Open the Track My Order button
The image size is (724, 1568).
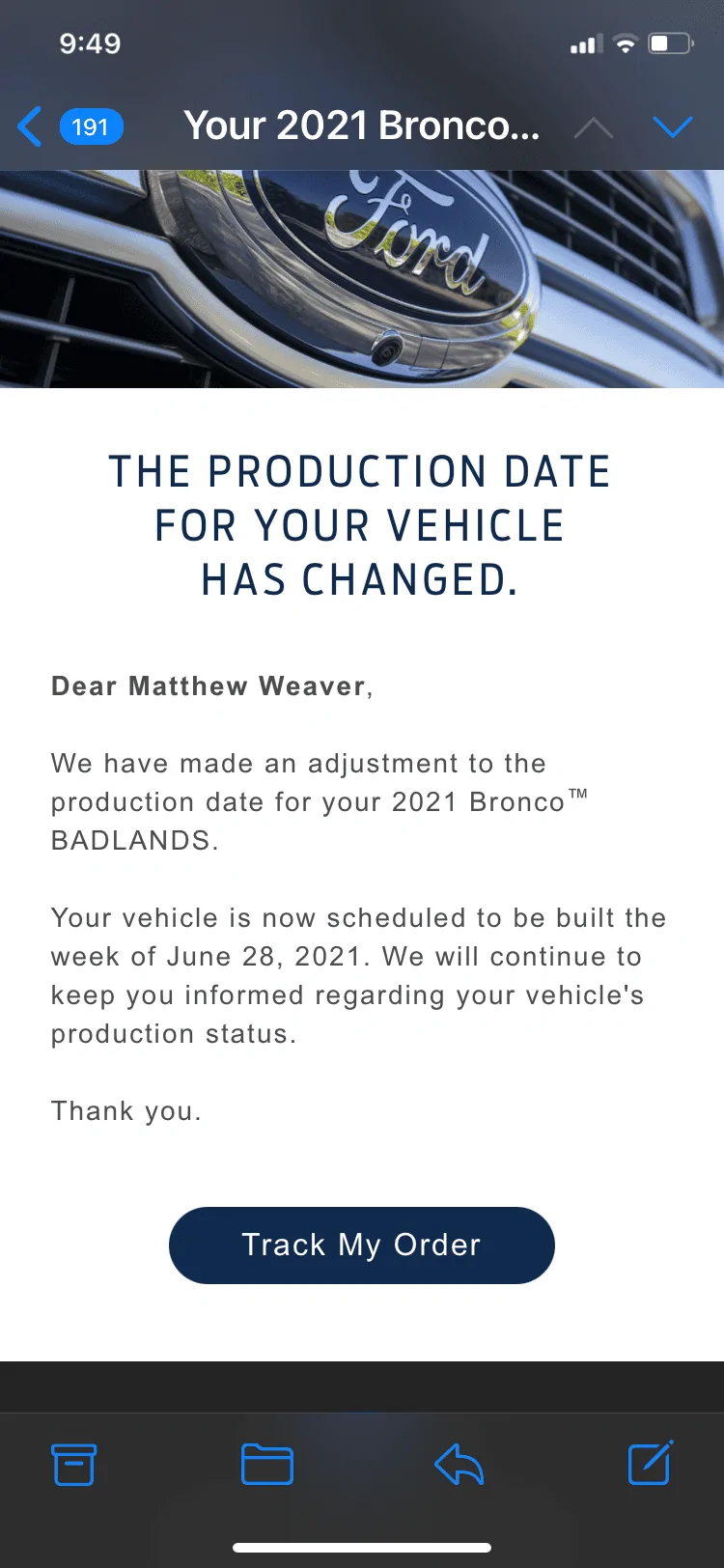[362, 1245]
